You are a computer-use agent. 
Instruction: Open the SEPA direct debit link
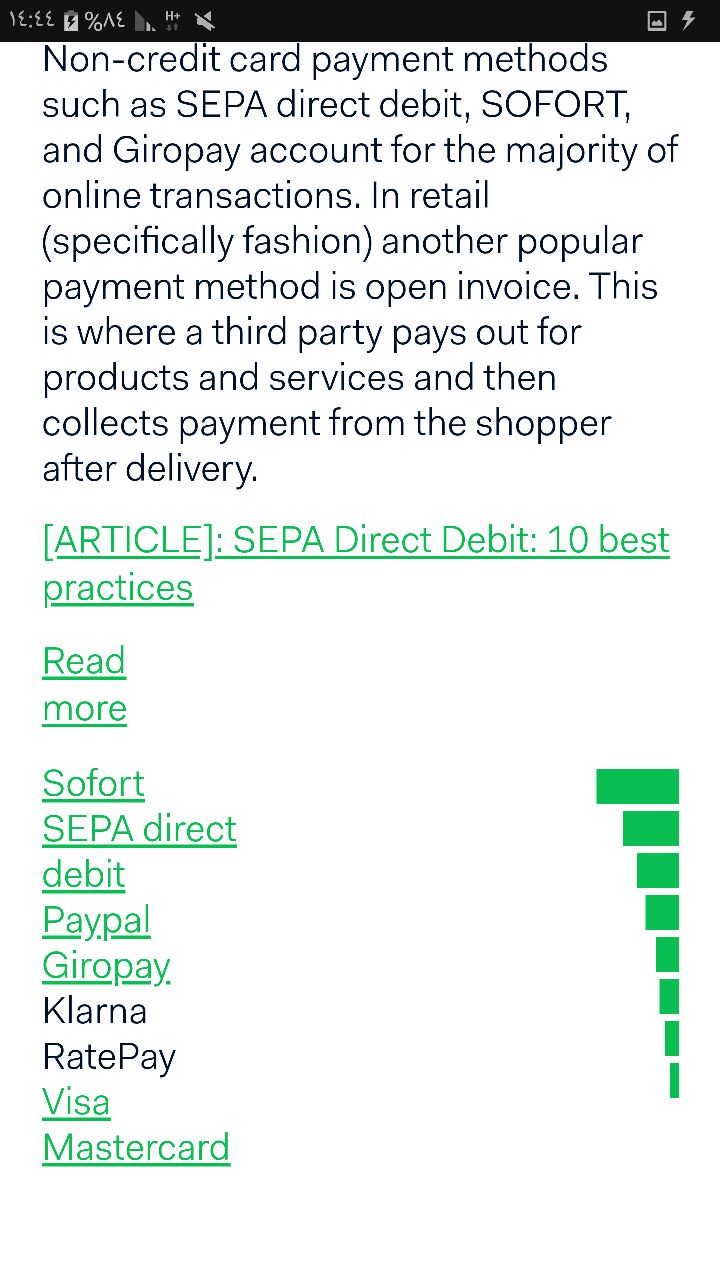click(139, 830)
